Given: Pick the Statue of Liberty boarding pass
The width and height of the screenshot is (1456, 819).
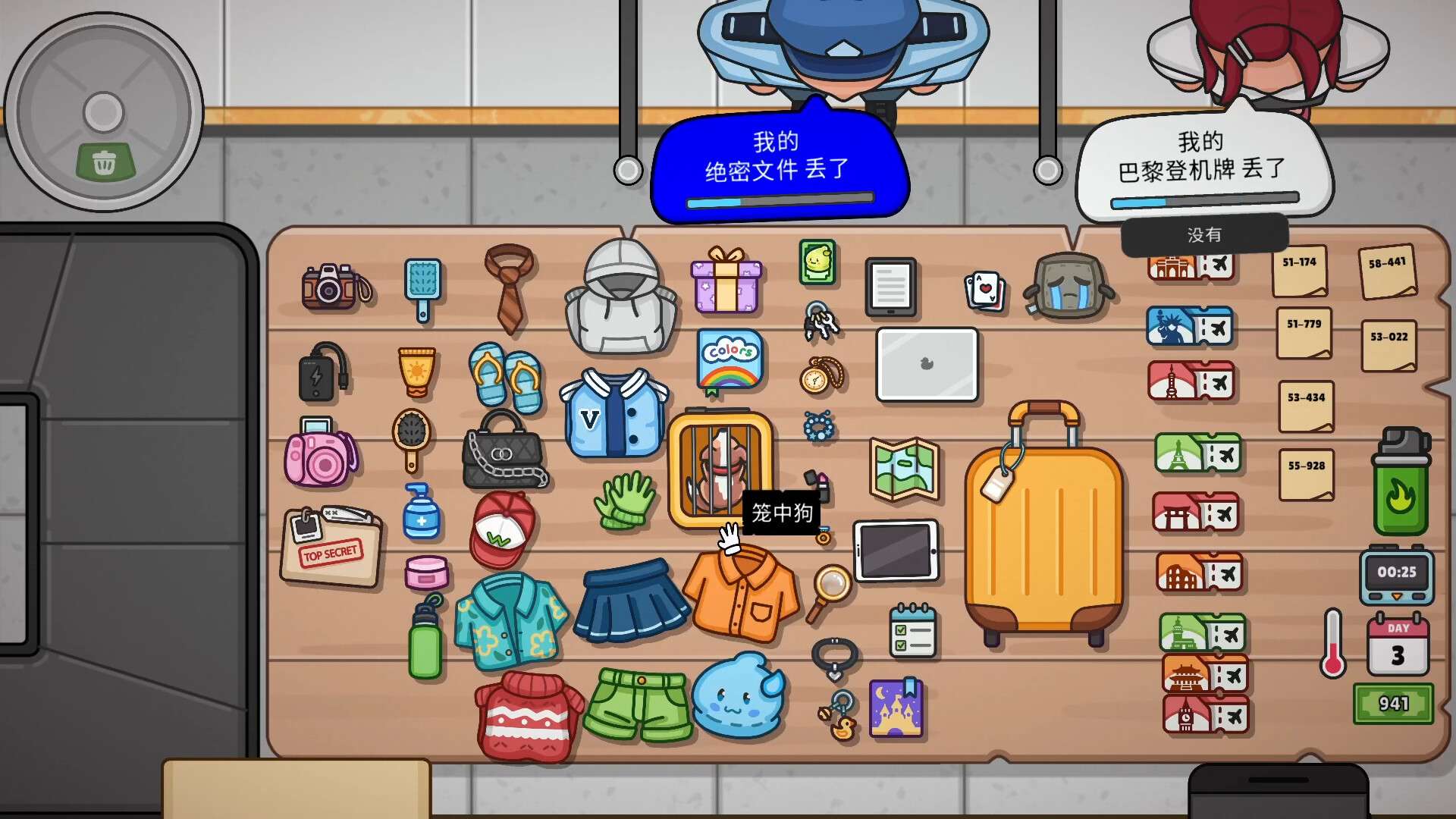Looking at the screenshot, I should tap(1190, 327).
